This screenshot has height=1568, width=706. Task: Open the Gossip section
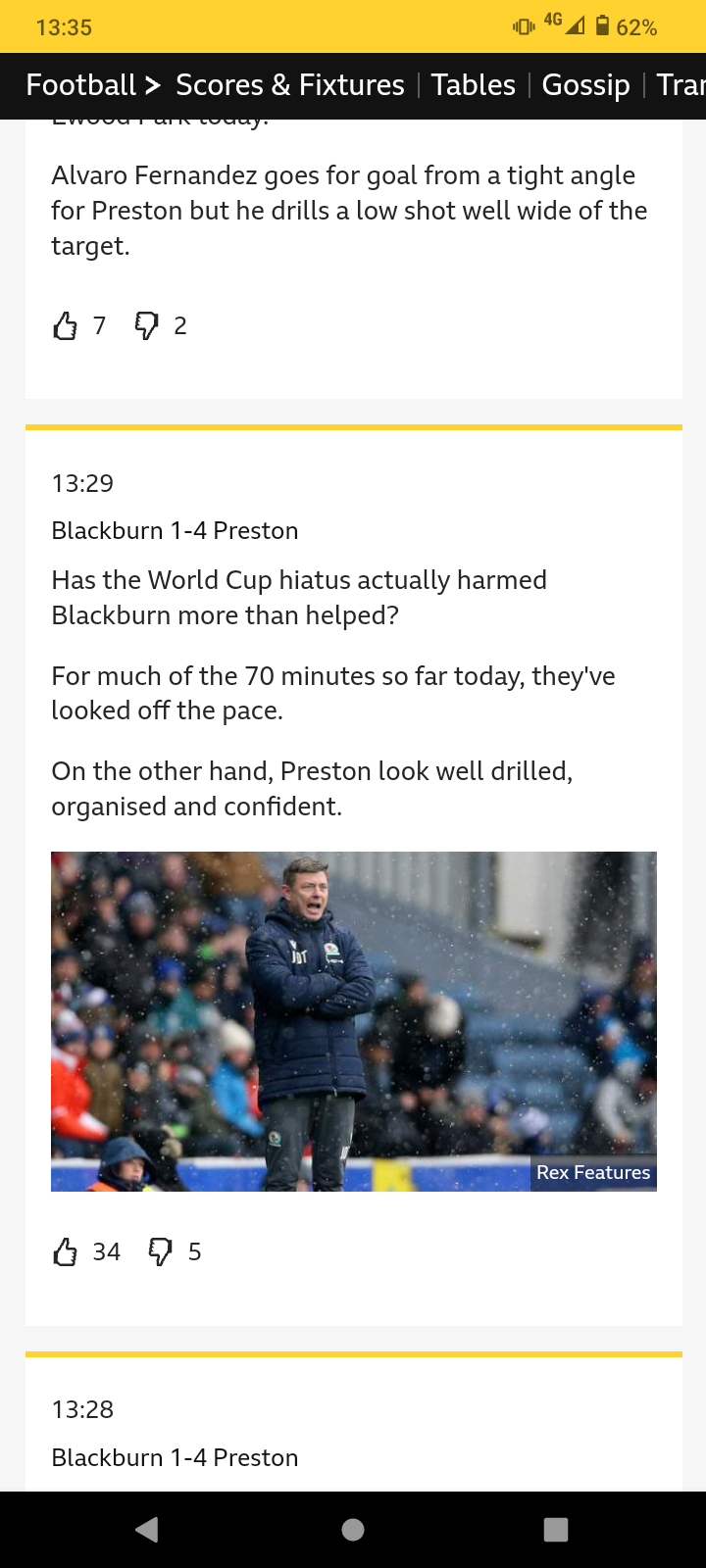click(585, 85)
